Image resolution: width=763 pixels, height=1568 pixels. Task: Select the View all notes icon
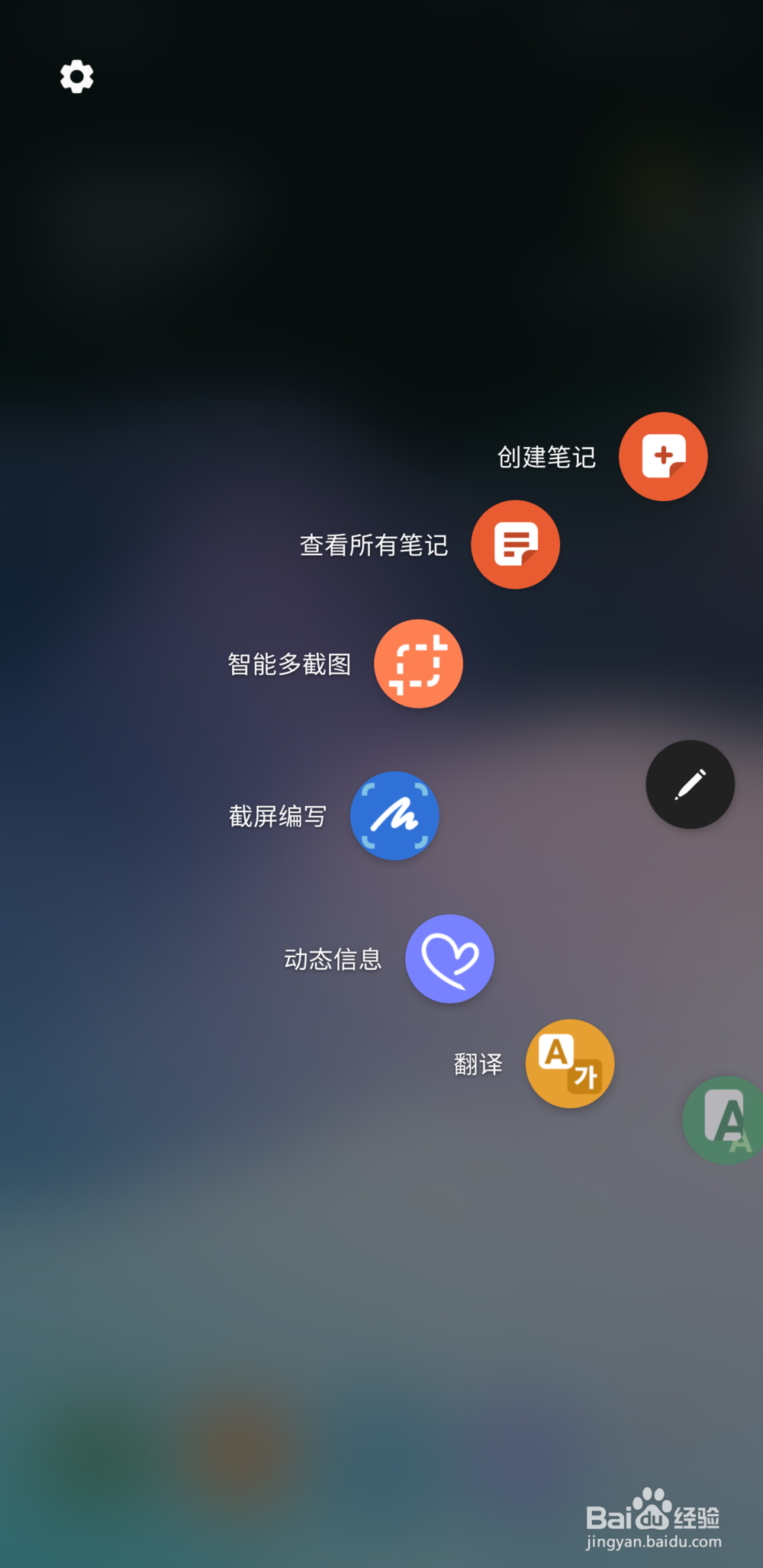pos(515,545)
